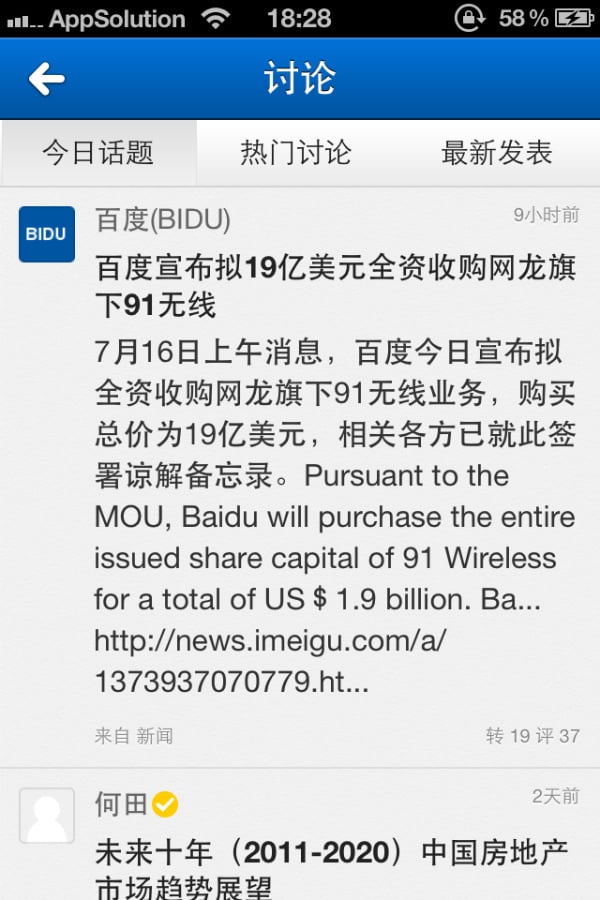
Task: Go back with the arrow icon
Action: (46, 79)
